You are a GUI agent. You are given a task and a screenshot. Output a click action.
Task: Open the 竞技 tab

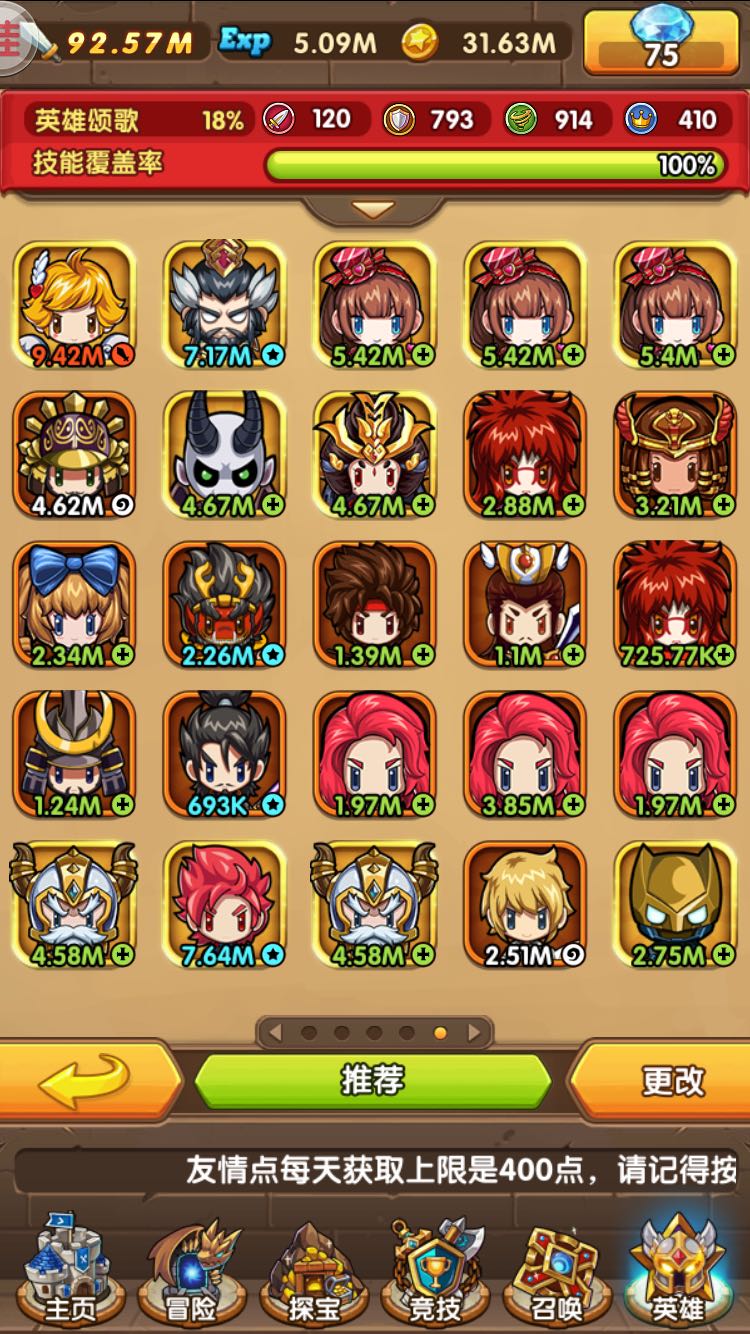click(435, 1272)
